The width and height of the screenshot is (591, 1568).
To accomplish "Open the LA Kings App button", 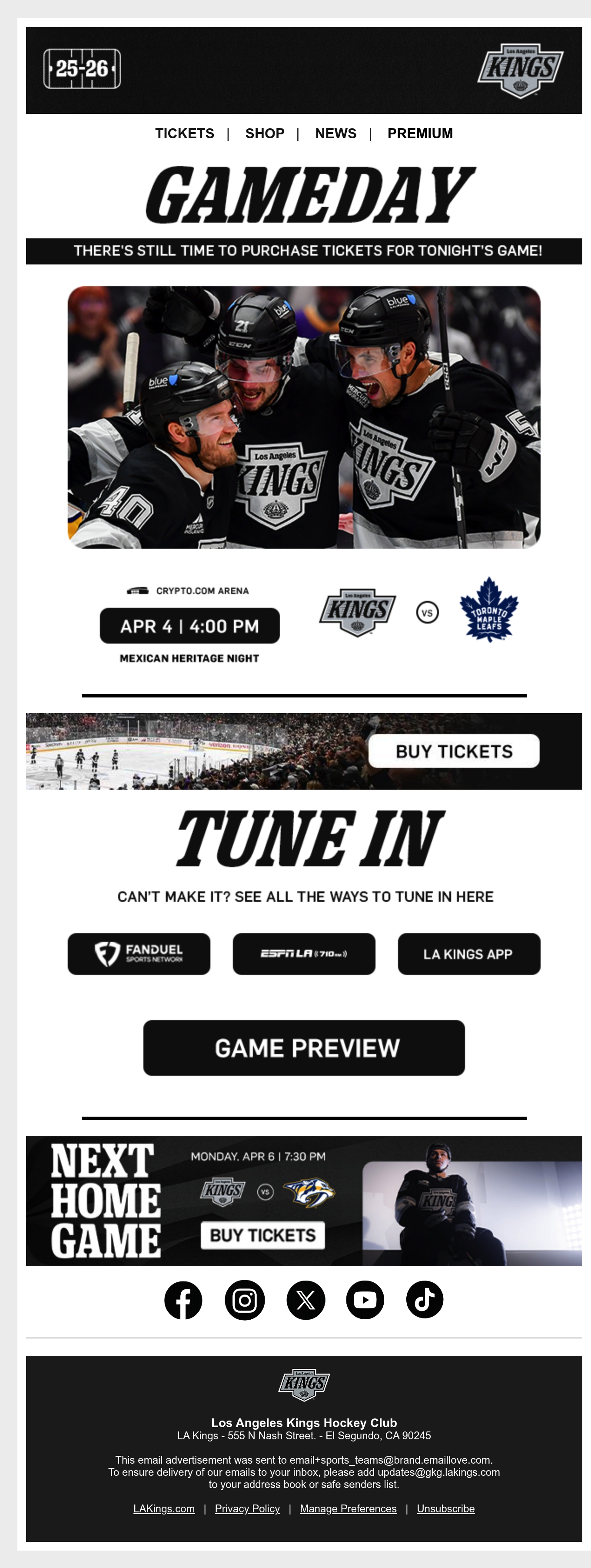I will tap(469, 954).
